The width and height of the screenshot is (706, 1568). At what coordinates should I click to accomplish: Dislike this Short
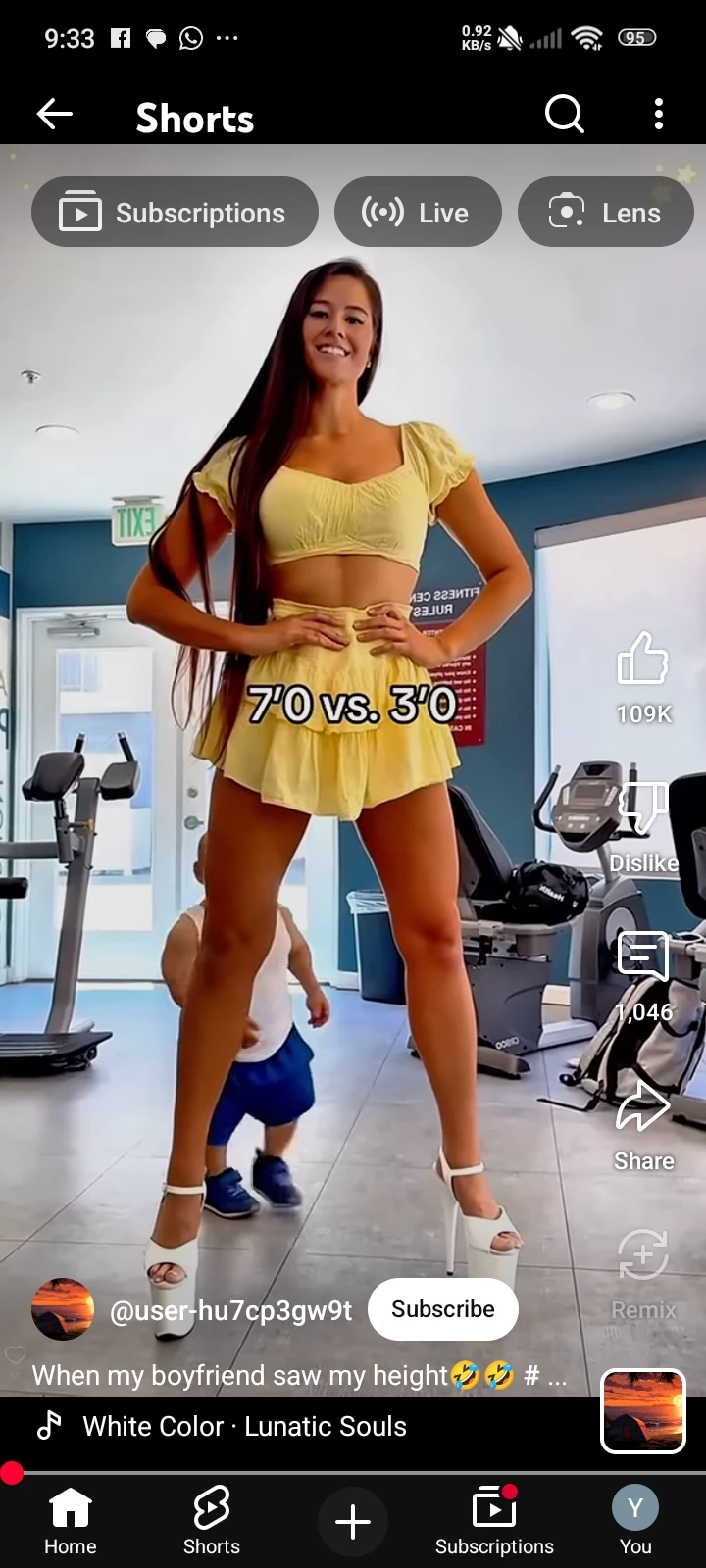[x=643, y=809]
